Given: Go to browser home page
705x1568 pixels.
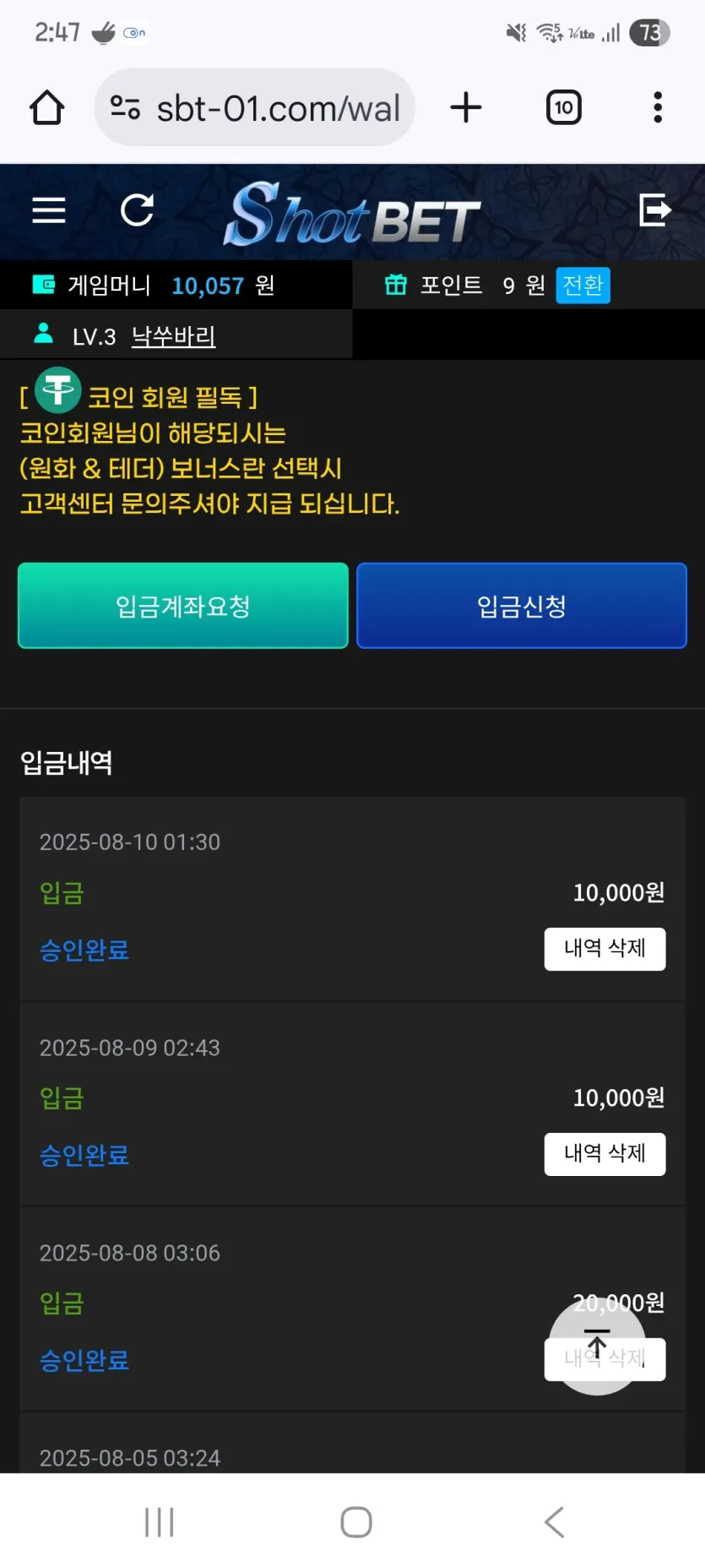Looking at the screenshot, I should [x=47, y=108].
